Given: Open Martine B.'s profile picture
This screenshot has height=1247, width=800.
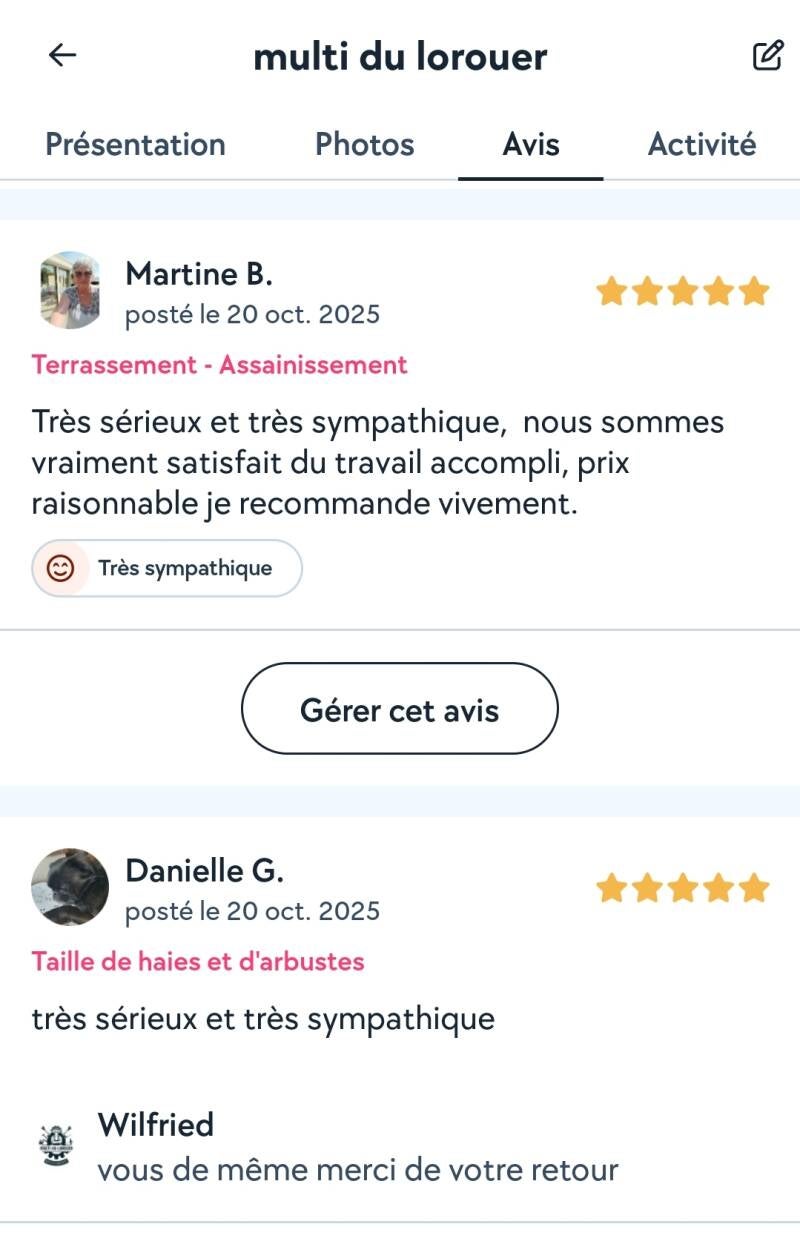Looking at the screenshot, I should pyautogui.click(x=70, y=290).
